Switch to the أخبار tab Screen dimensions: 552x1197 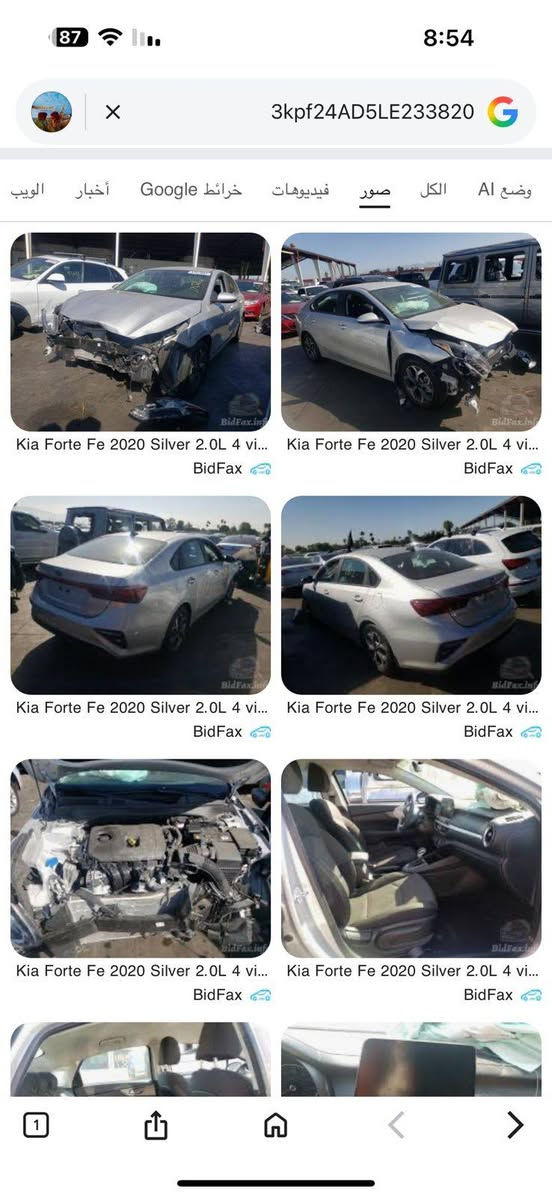pos(92,190)
